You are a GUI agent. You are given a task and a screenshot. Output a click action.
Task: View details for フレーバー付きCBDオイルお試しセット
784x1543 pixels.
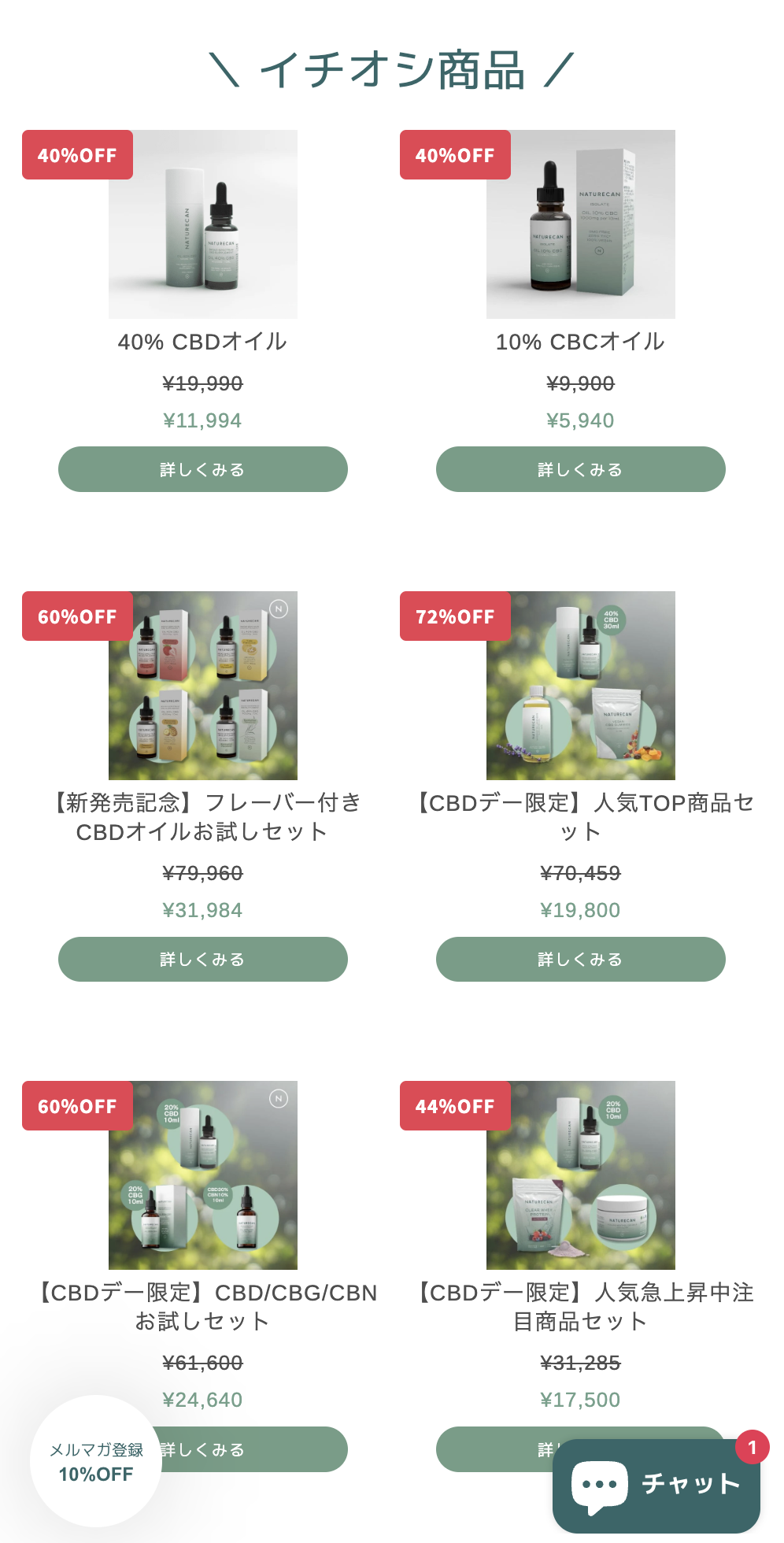point(203,959)
